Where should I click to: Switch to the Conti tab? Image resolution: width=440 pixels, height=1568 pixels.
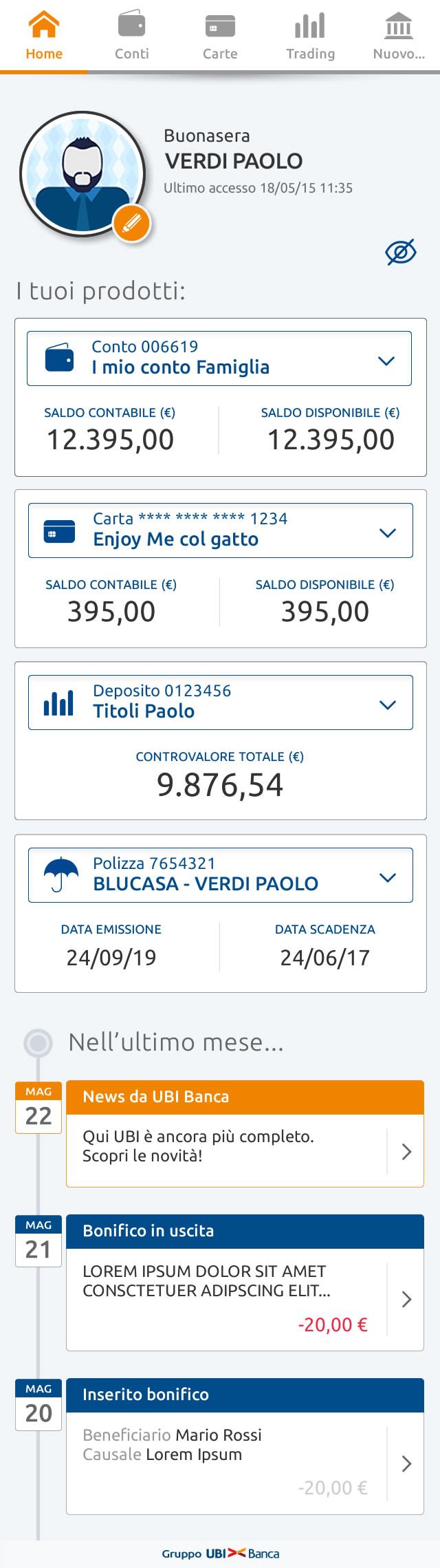(x=131, y=37)
